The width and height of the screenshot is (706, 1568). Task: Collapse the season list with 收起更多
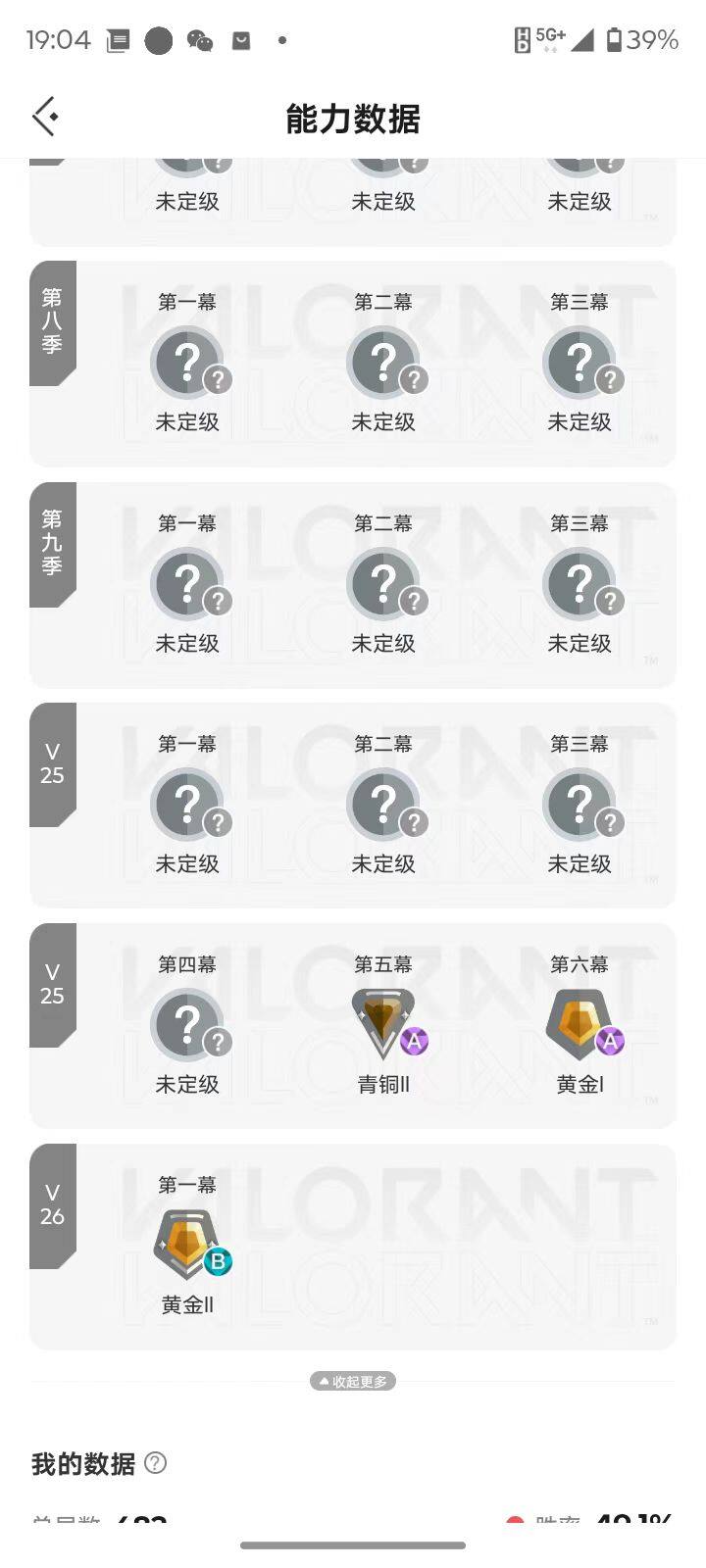point(353,1381)
